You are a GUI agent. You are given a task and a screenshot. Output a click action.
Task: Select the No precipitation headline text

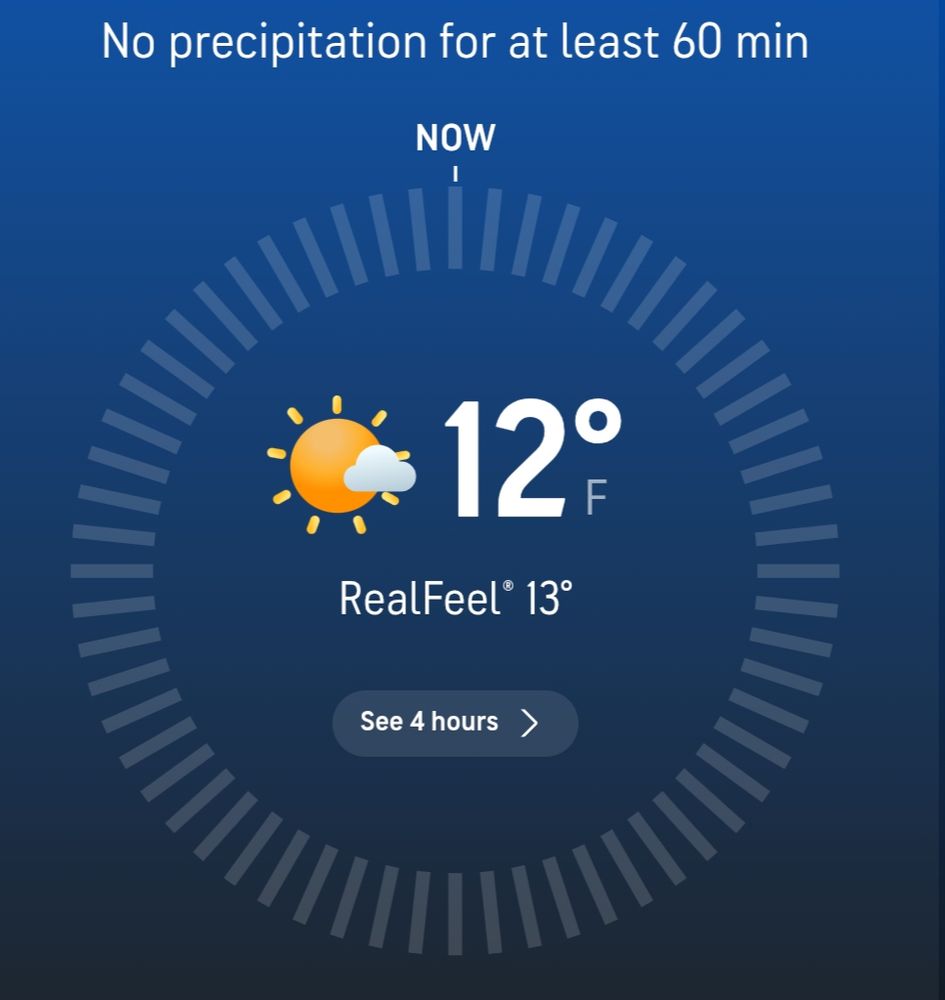[x=455, y=42]
